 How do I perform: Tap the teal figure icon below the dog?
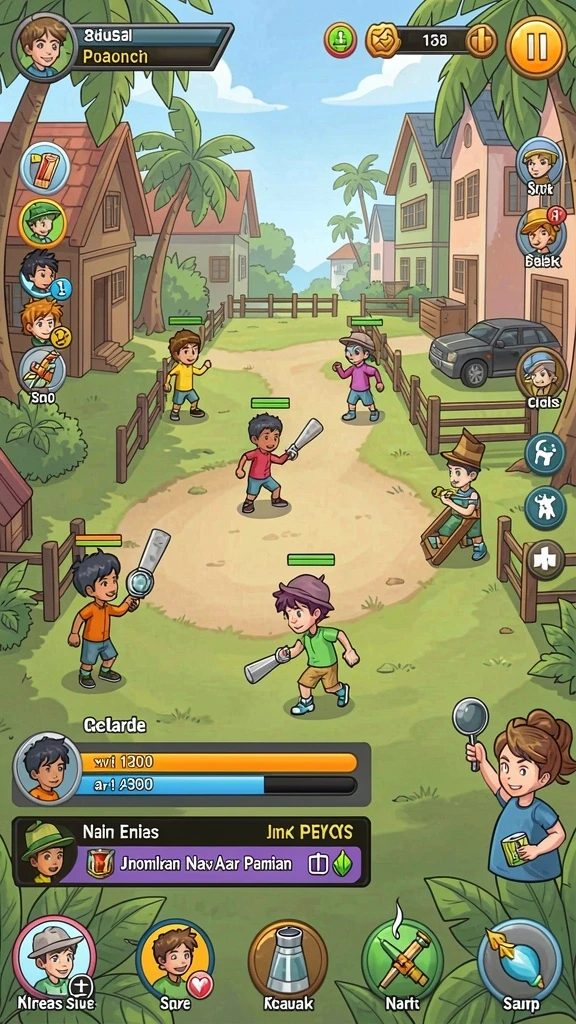pyautogui.click(x=545, y=507)
